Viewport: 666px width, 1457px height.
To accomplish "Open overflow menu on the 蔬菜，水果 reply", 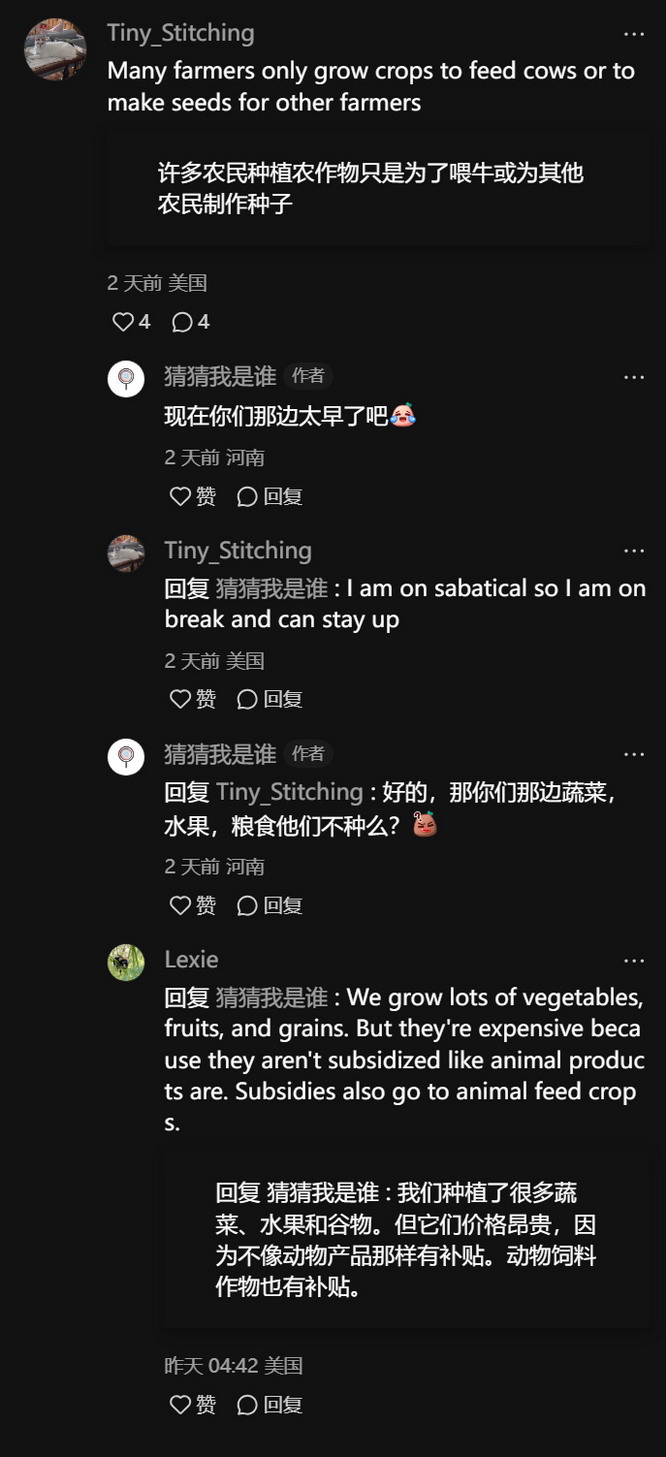I will coord(634,754).
